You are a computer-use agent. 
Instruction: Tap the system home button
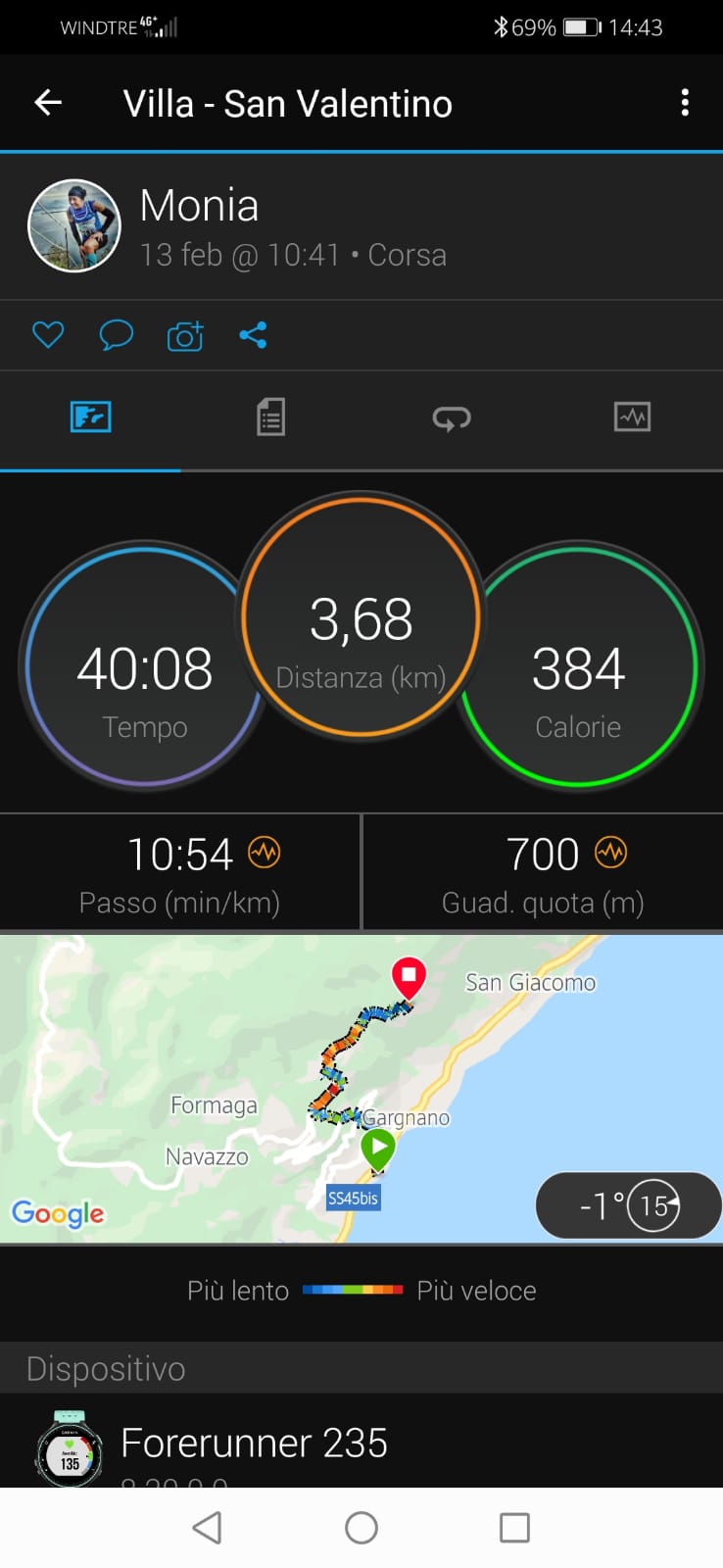coord(361,1527)
